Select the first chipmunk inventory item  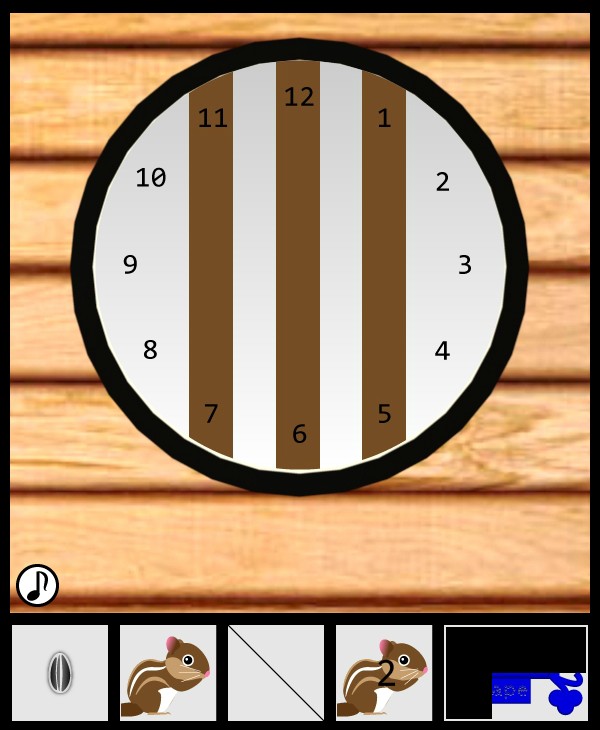(x=168, y=672)
